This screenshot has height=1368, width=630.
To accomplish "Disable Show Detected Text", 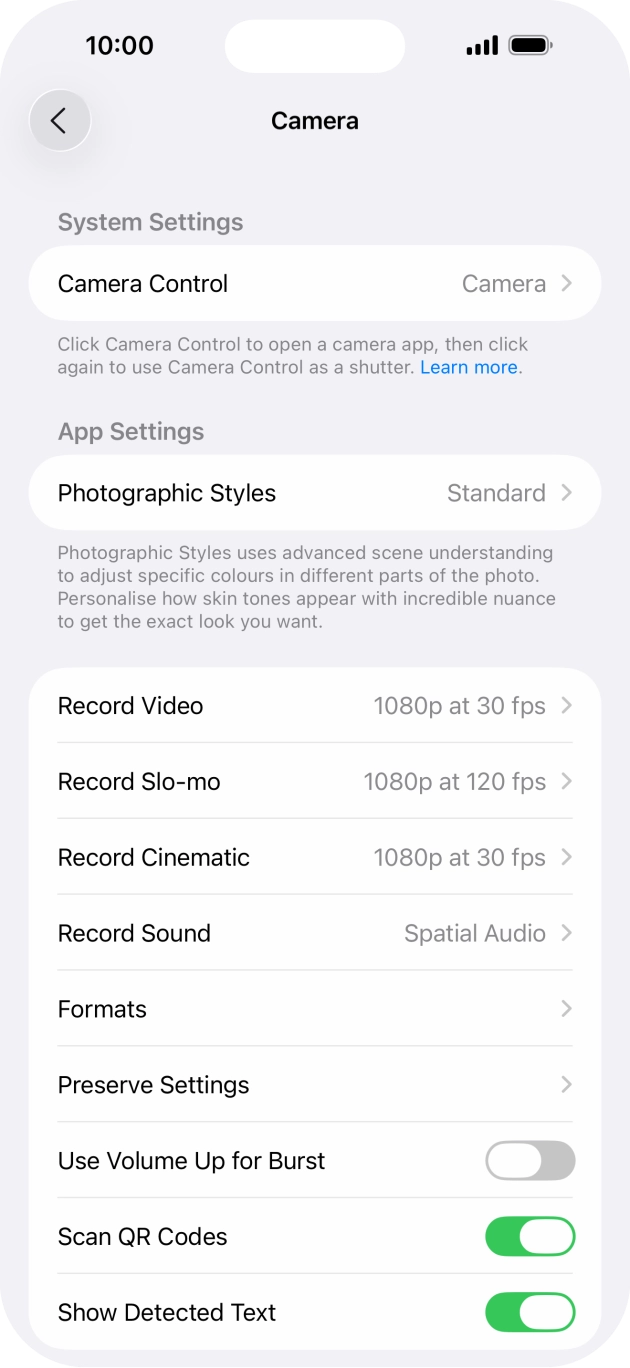I will tap(530, 1314).
